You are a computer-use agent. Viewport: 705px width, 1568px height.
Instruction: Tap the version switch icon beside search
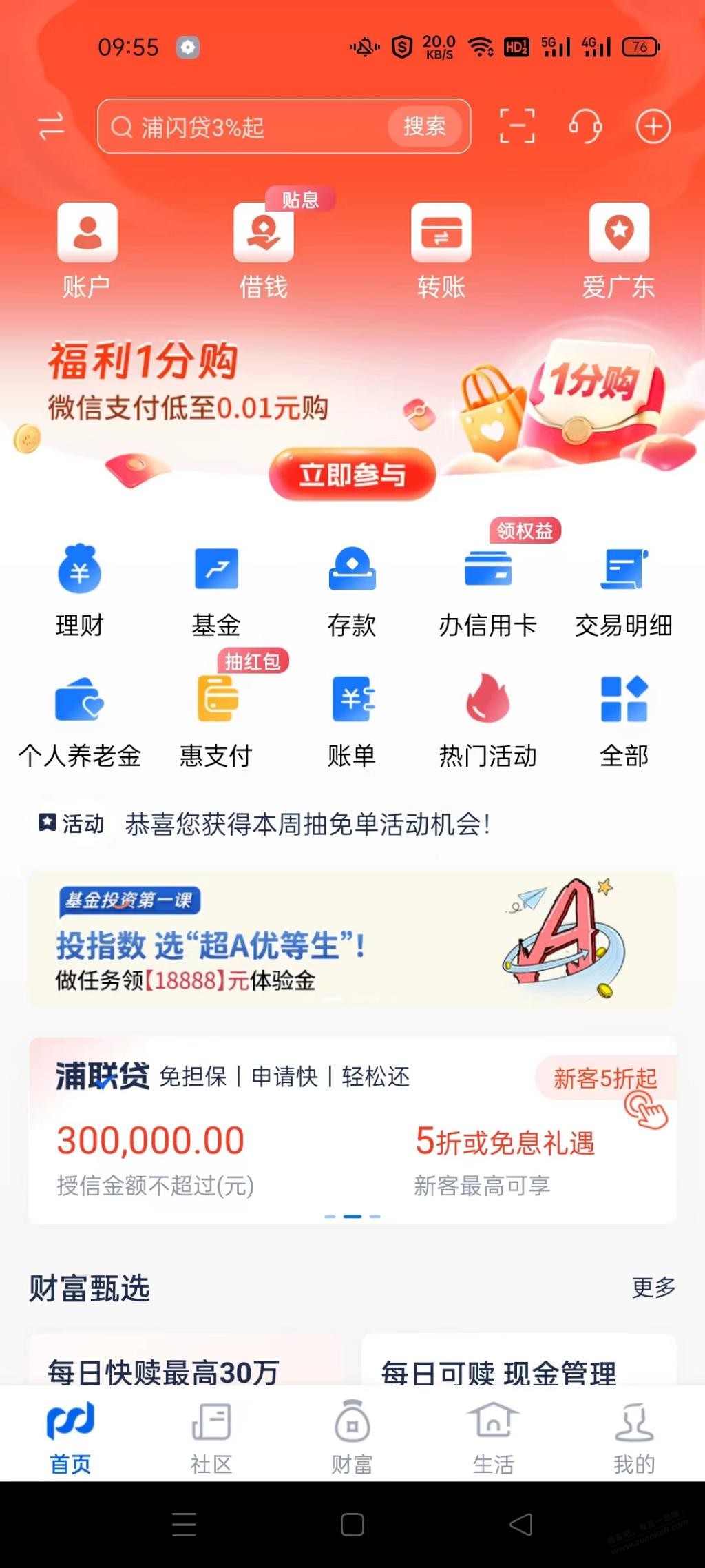pos(51,126)
